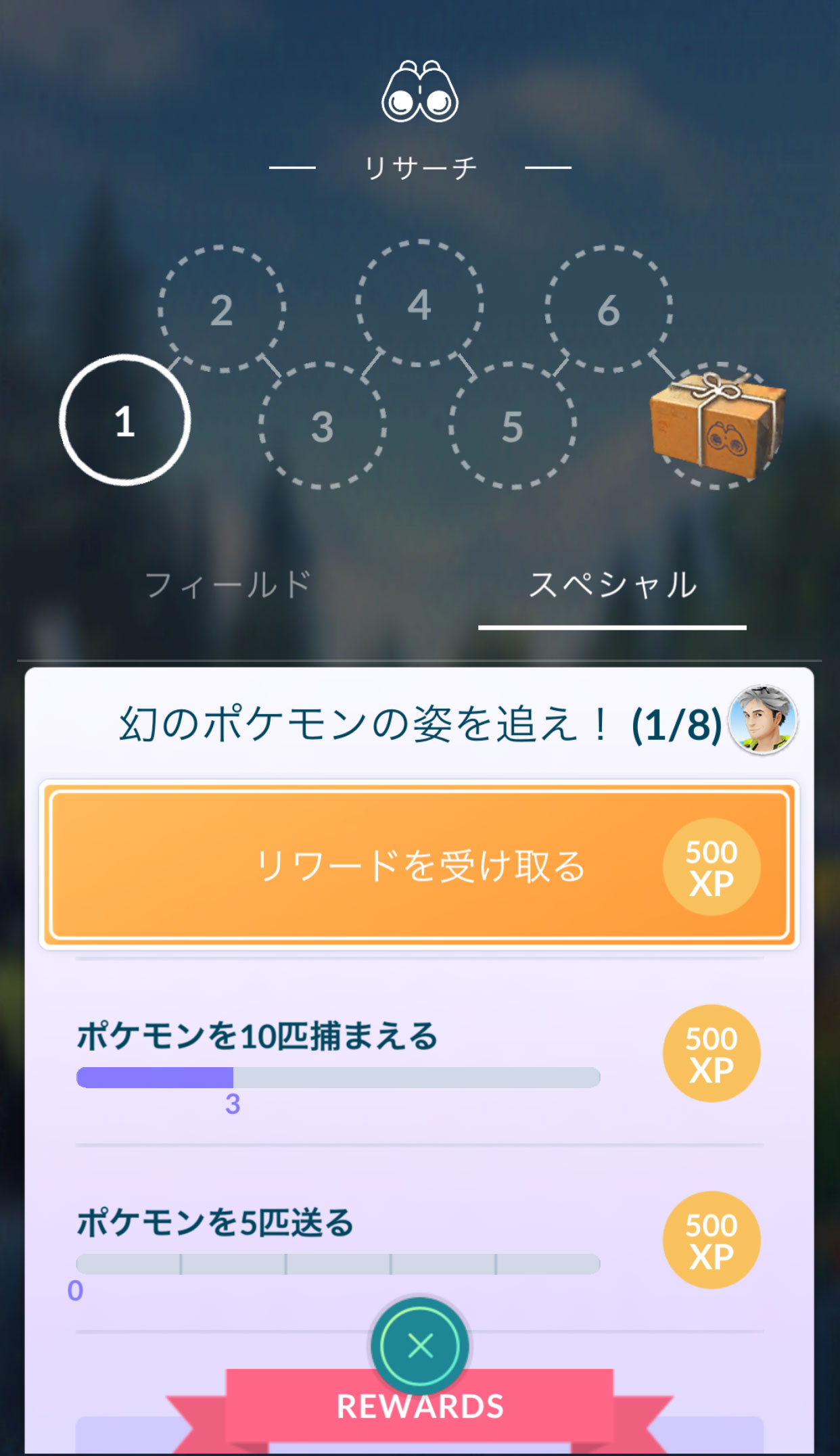Select the スペシャル tab
Image resolution: width=840 pixels, height=1456 pixels.
click(612, 585)
